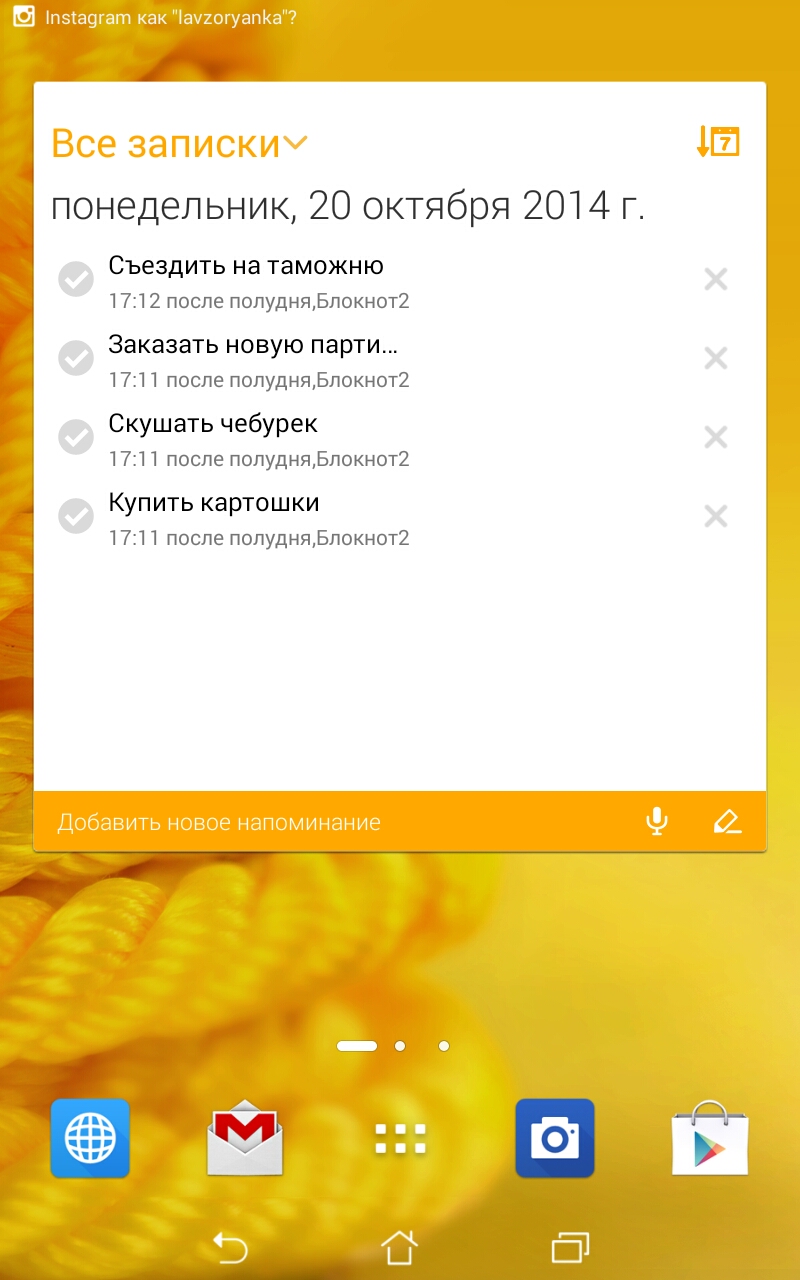Delete the Съездить на таможню reminder
This screenshot has width=800, height=1280.
click(716, 279)
